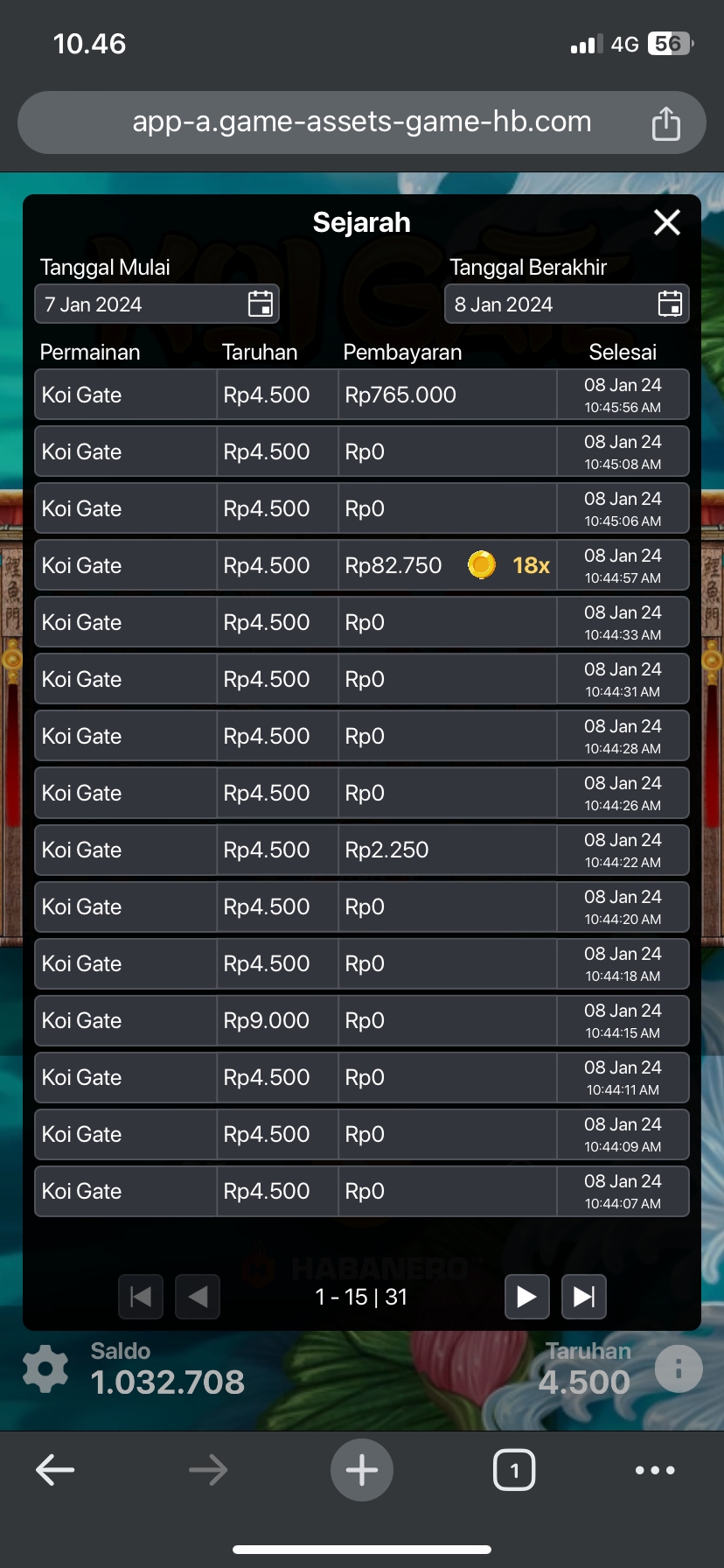Open the browser overflow menu
Image resolution: width=724 pixels, height=1568 pixels.
[655, 1470]
